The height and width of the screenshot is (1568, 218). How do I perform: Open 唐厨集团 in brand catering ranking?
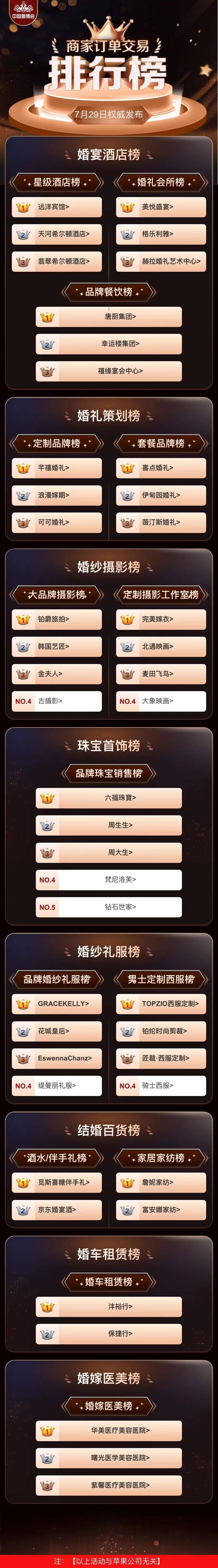pyautogui.click(x=109, y=316)
